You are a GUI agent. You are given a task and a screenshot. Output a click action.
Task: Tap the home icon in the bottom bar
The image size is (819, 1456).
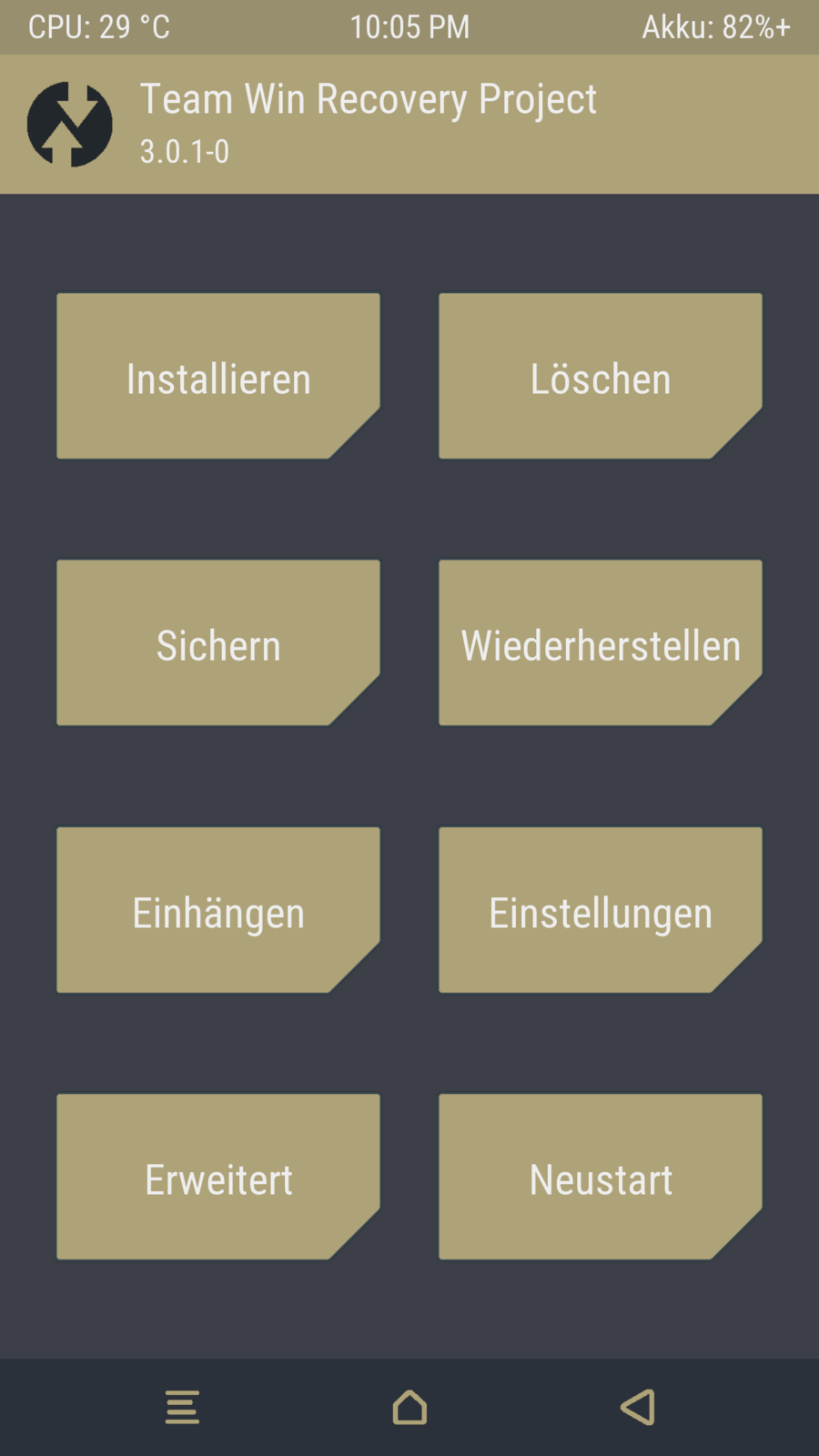tap(409, 1407)
